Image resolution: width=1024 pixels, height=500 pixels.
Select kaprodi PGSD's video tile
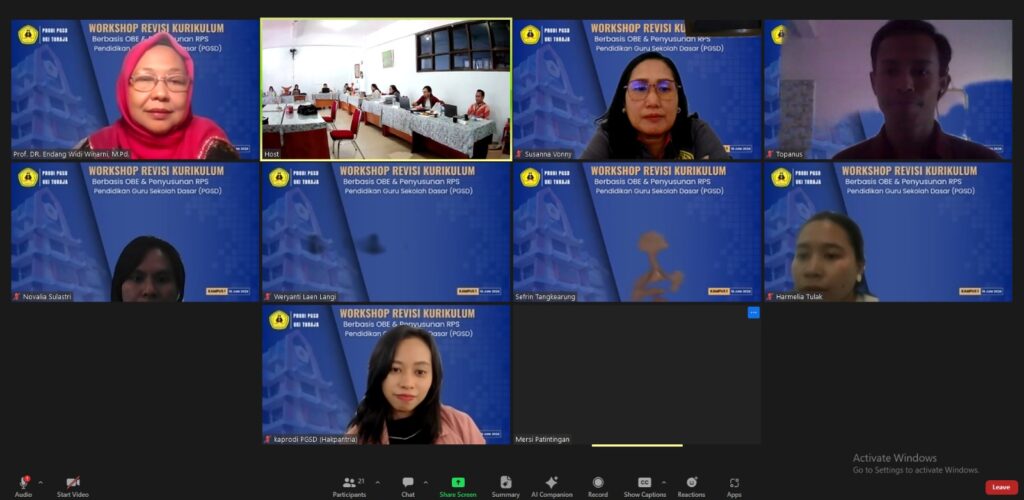point(386,374)
